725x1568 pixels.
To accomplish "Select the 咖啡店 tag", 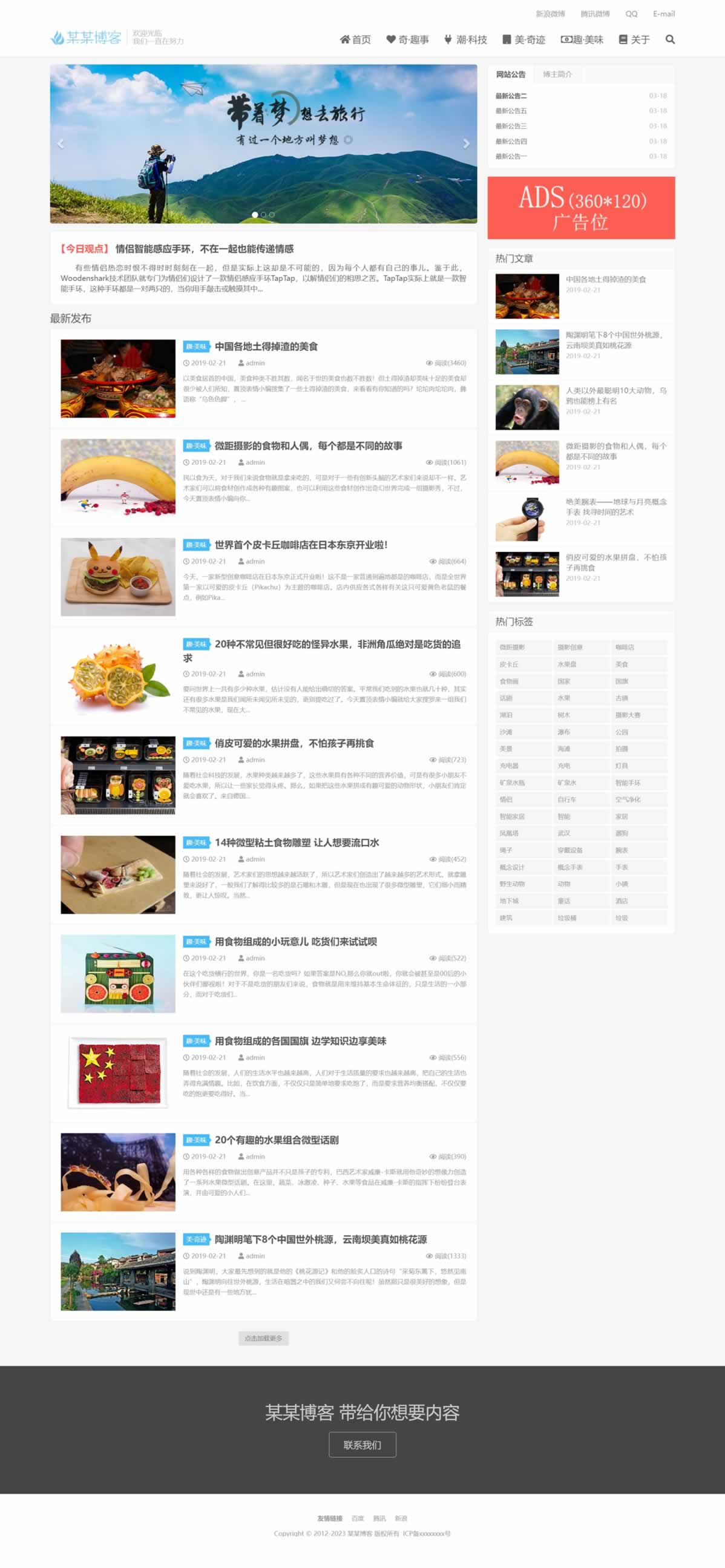I will 625,647.
